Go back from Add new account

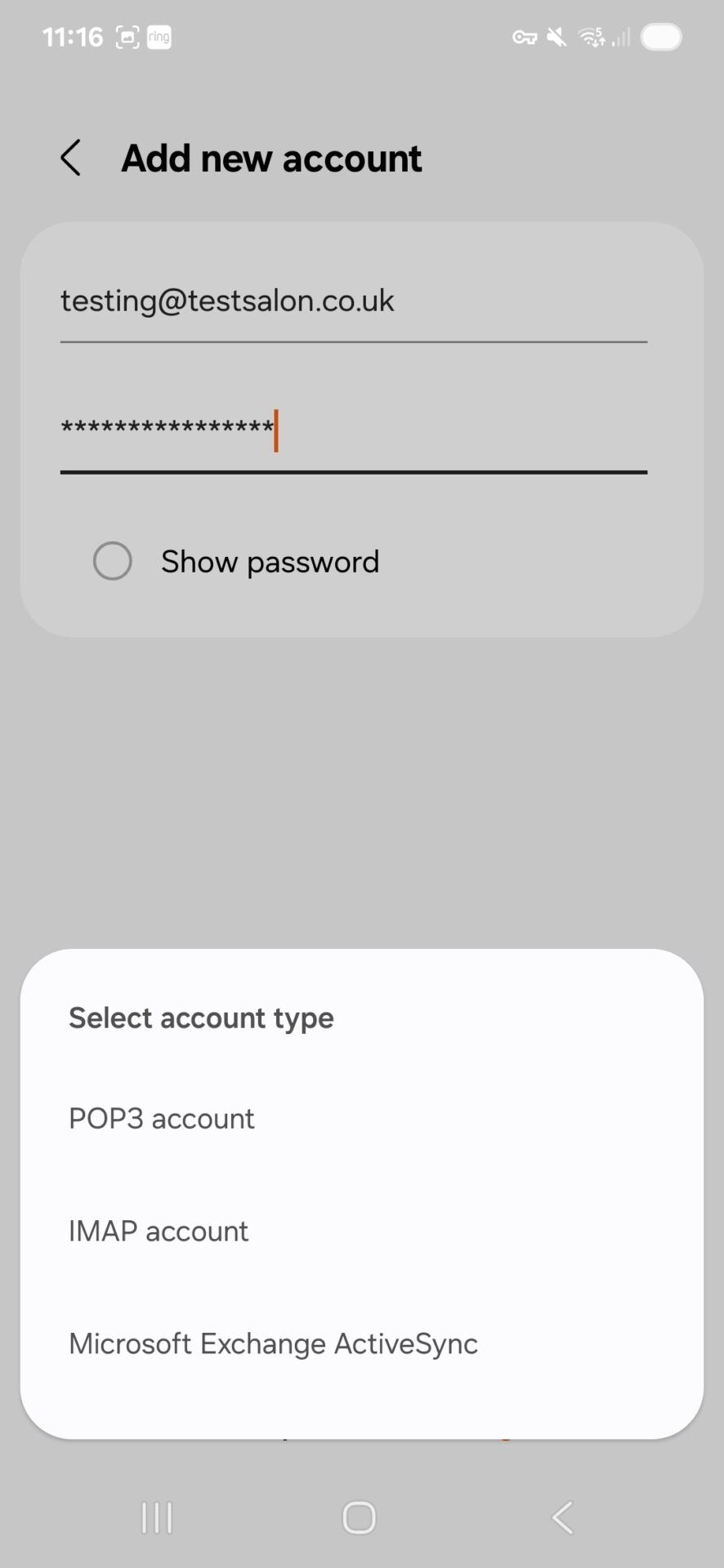[x=71, y=158]
